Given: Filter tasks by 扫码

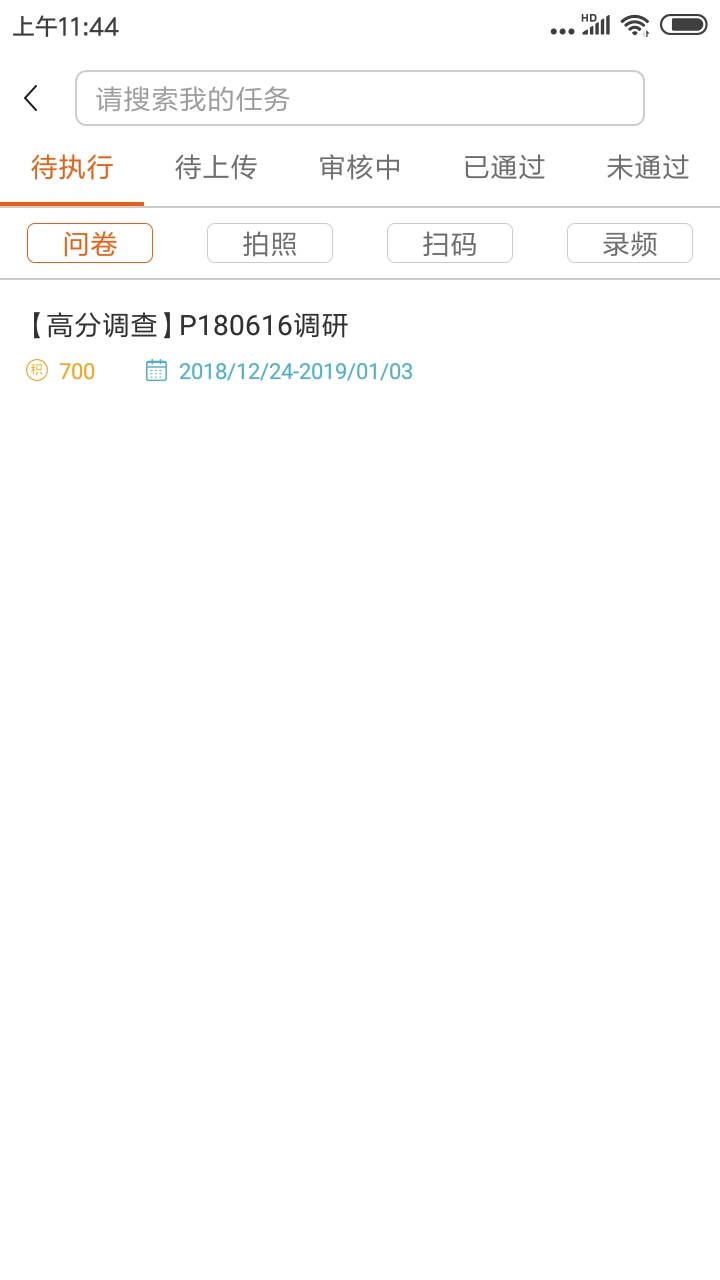Looking at the screenshot, I should pos(450,243).
